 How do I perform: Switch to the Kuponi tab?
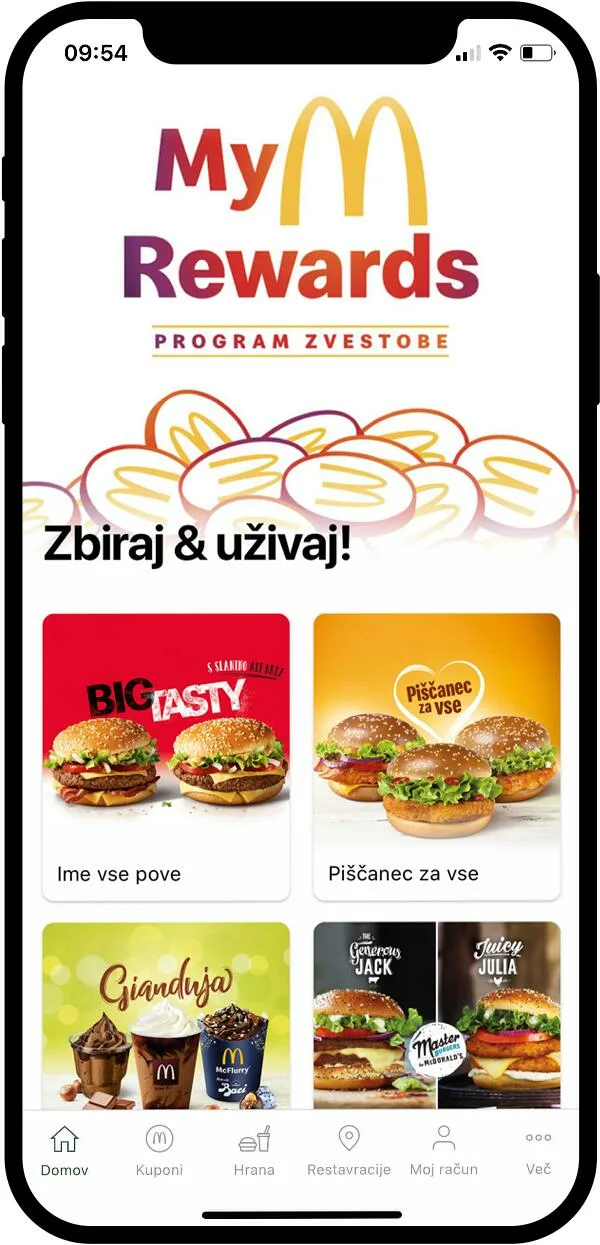pyautogui.click(x=160, y=1151)
